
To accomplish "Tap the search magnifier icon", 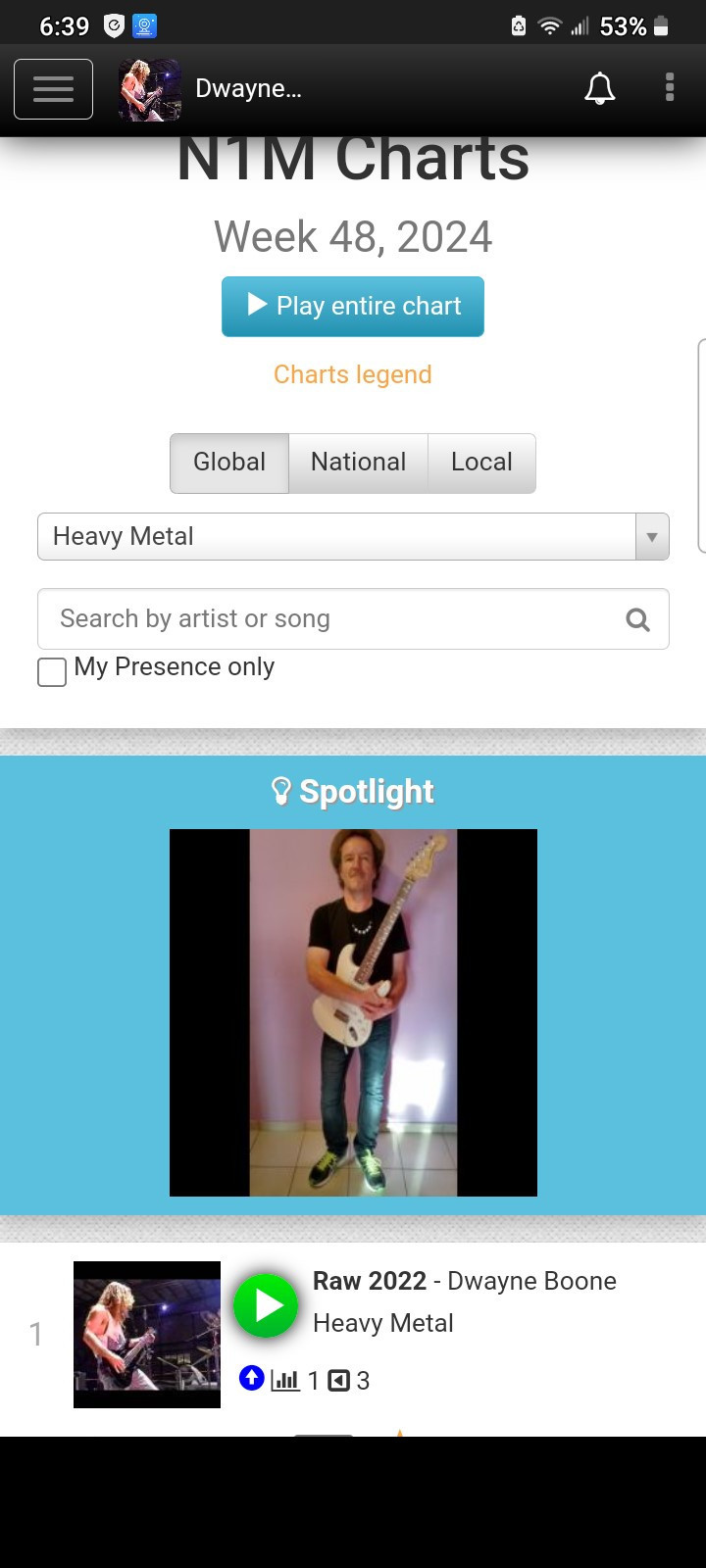I will pos(638,619).
